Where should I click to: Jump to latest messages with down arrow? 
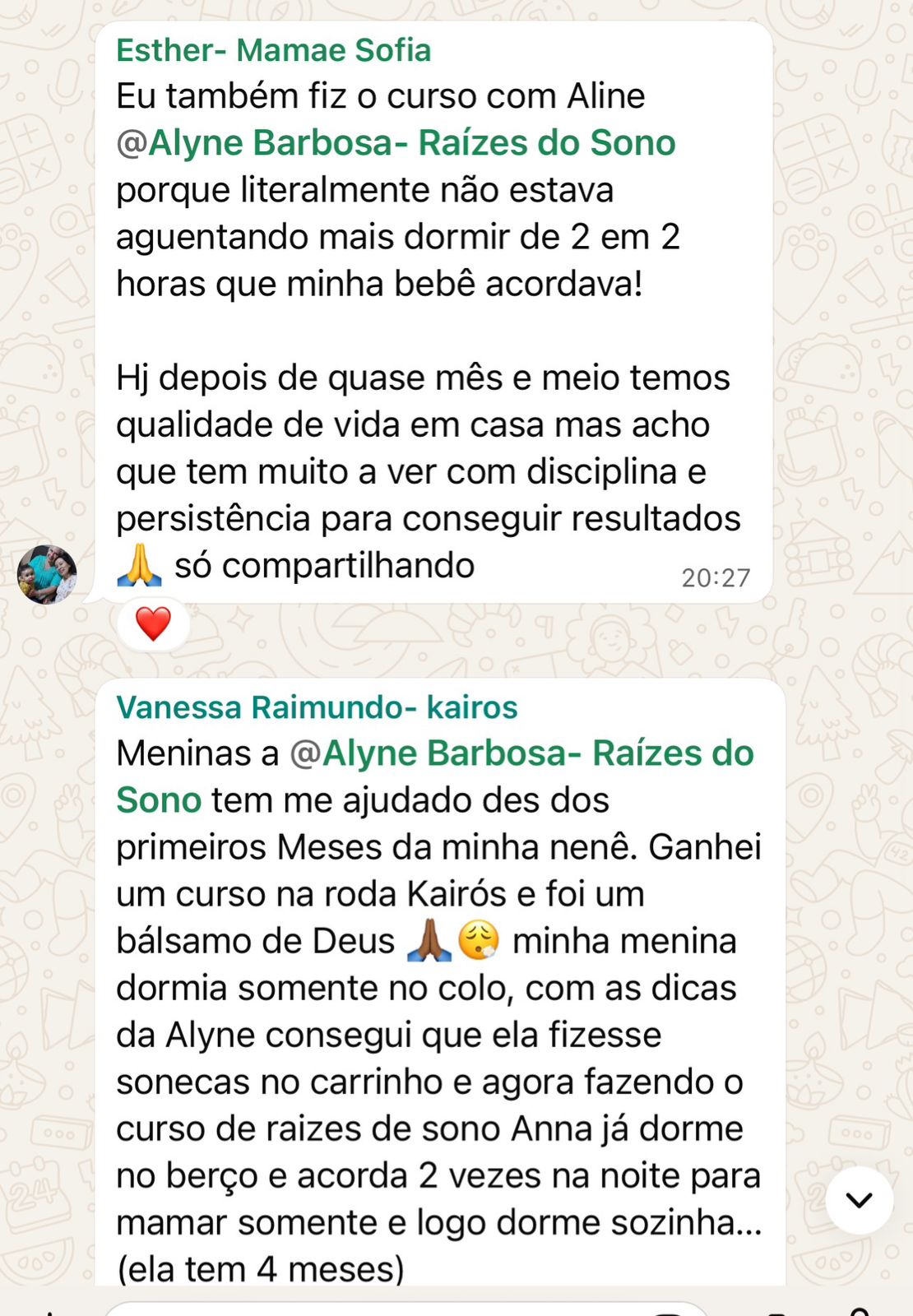tap(859, 1200)
